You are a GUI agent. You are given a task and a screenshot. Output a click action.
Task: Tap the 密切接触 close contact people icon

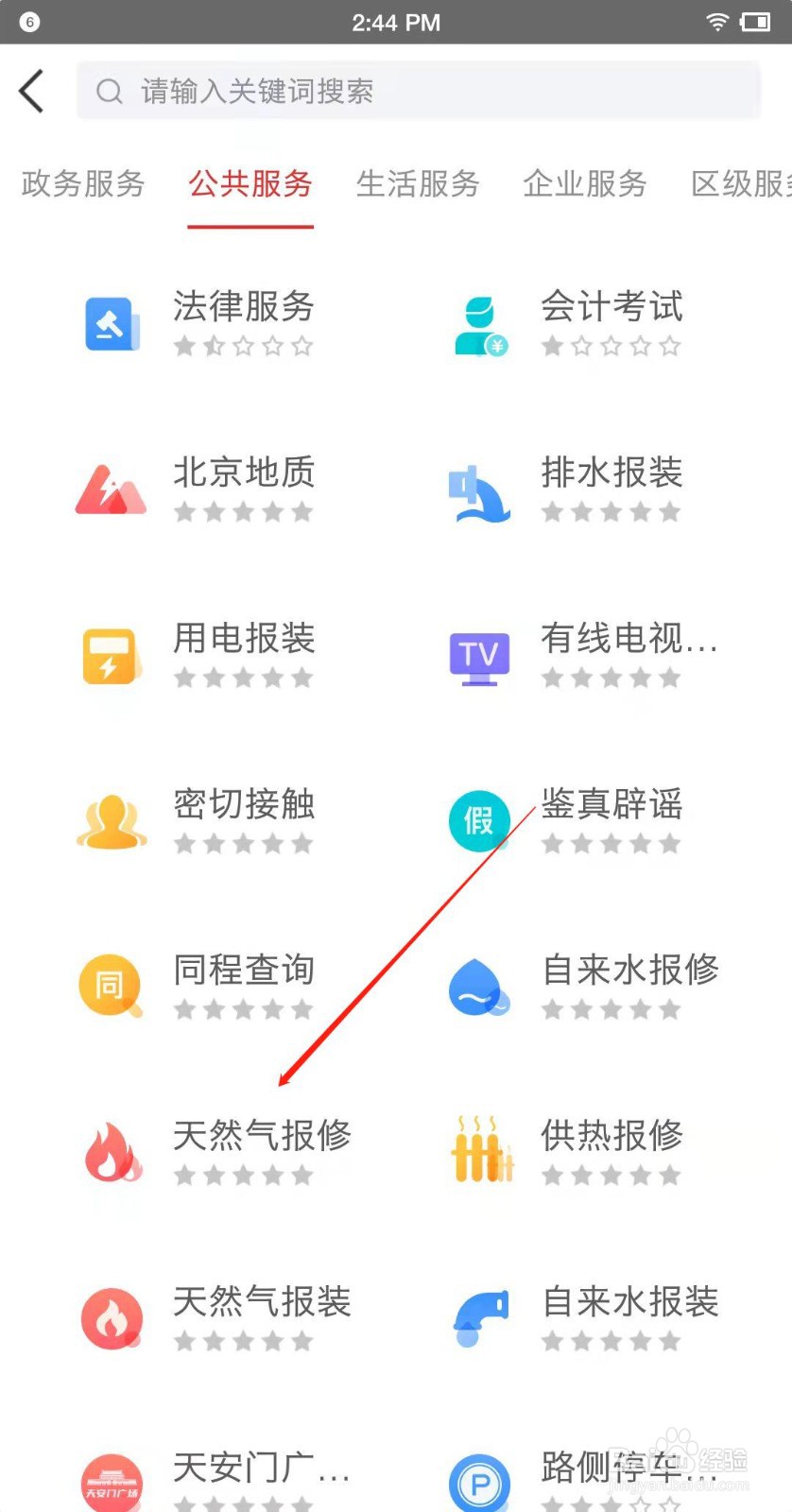(x=111, y=820)
